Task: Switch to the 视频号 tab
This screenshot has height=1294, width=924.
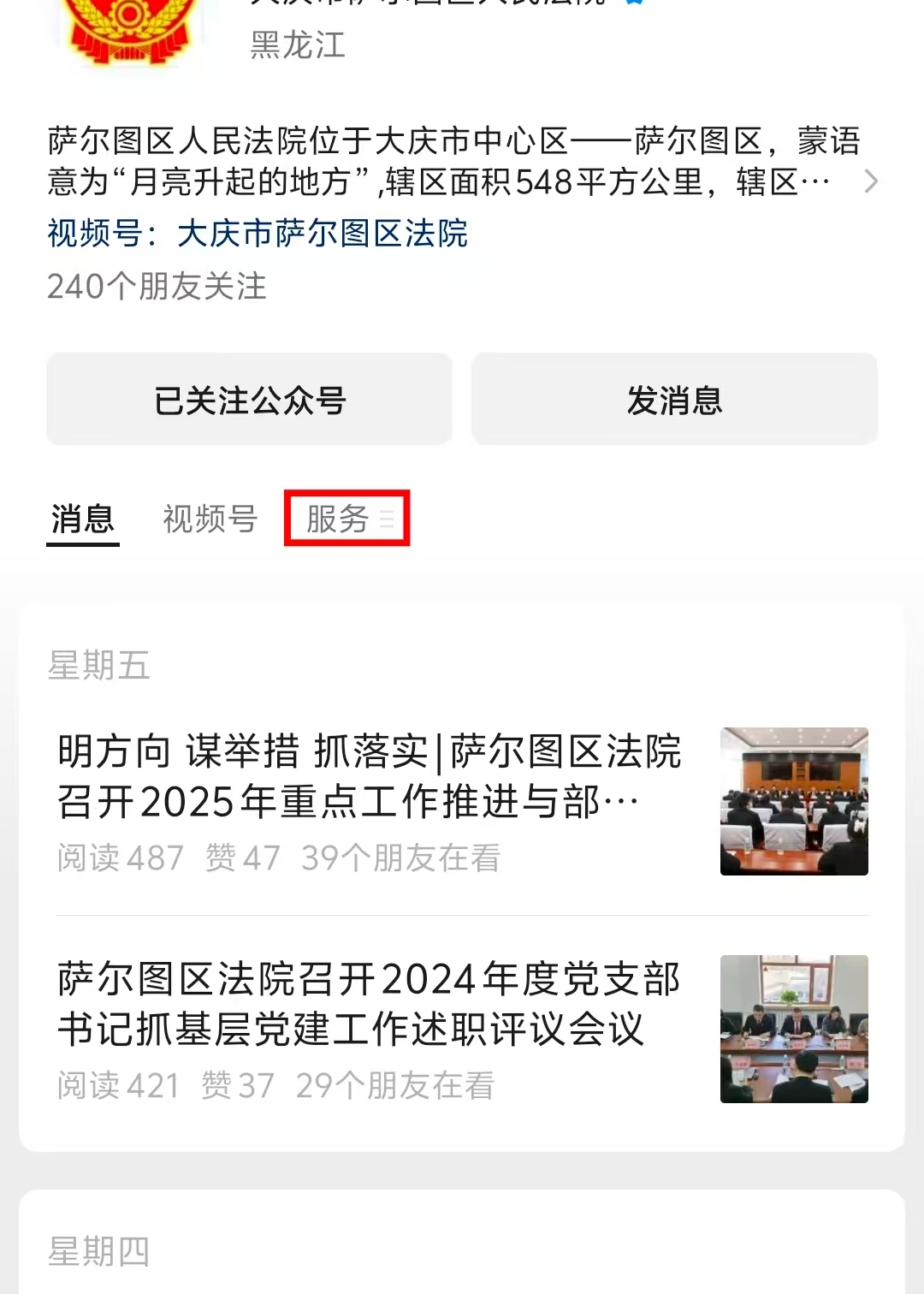Action: [210, 519]
